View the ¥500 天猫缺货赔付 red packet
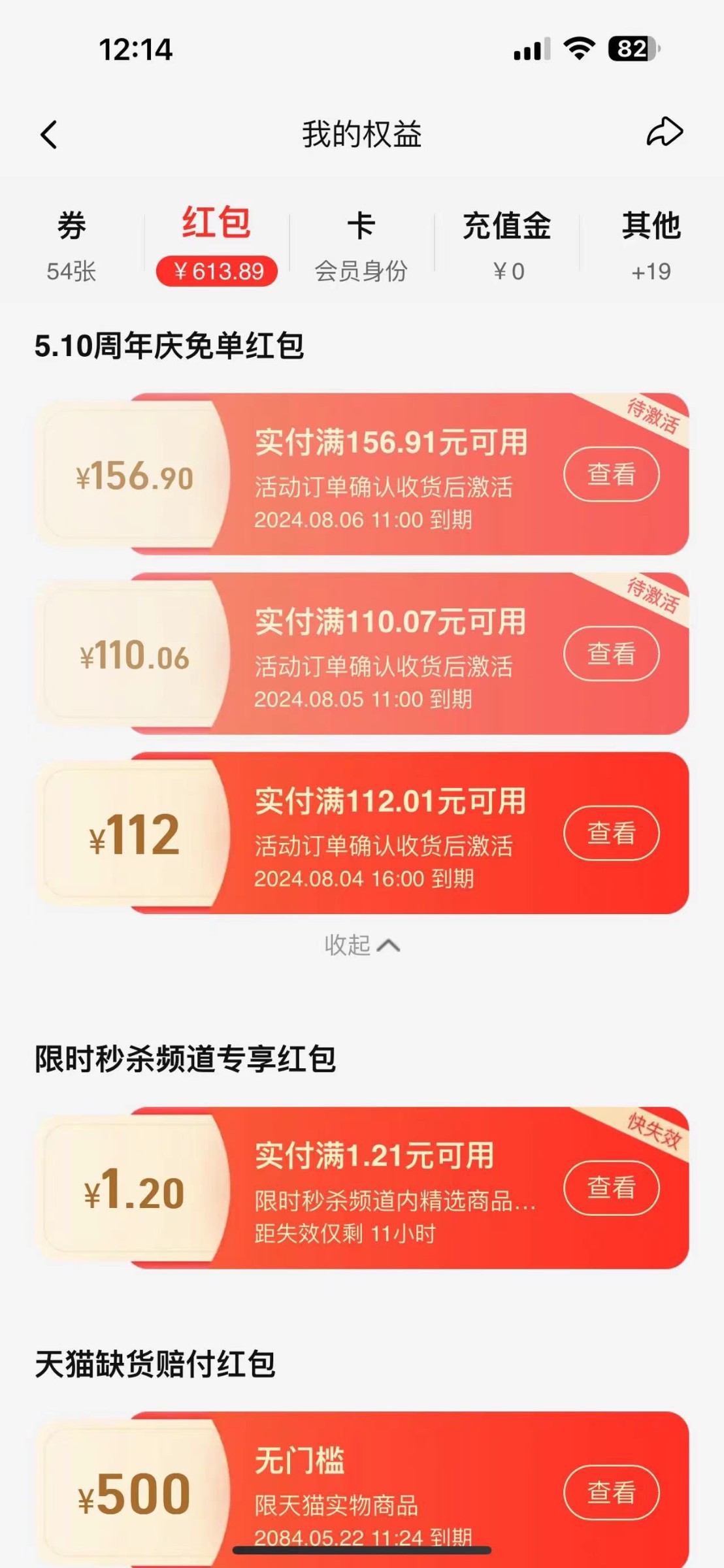 (611, 1493)
